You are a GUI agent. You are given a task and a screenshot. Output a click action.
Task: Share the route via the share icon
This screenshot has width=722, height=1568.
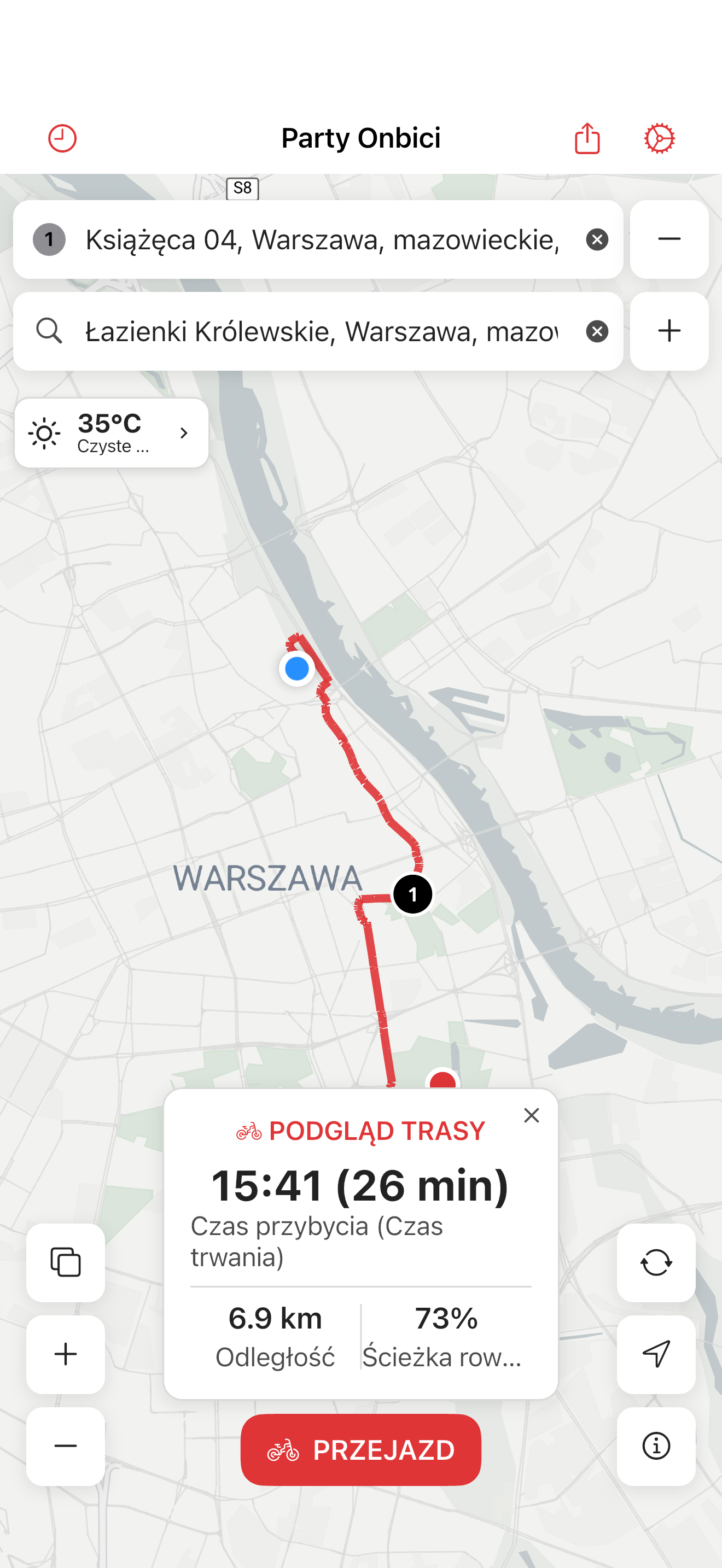point(587,138)
